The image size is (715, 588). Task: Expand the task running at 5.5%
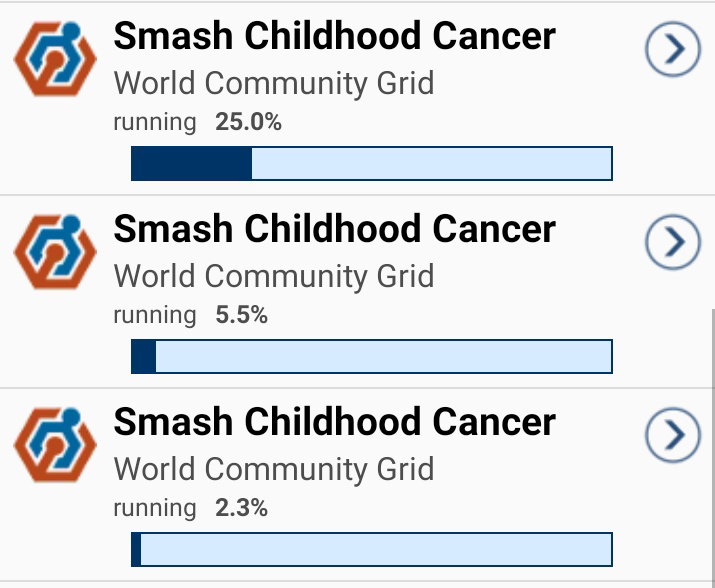click(x=673, y=241)
